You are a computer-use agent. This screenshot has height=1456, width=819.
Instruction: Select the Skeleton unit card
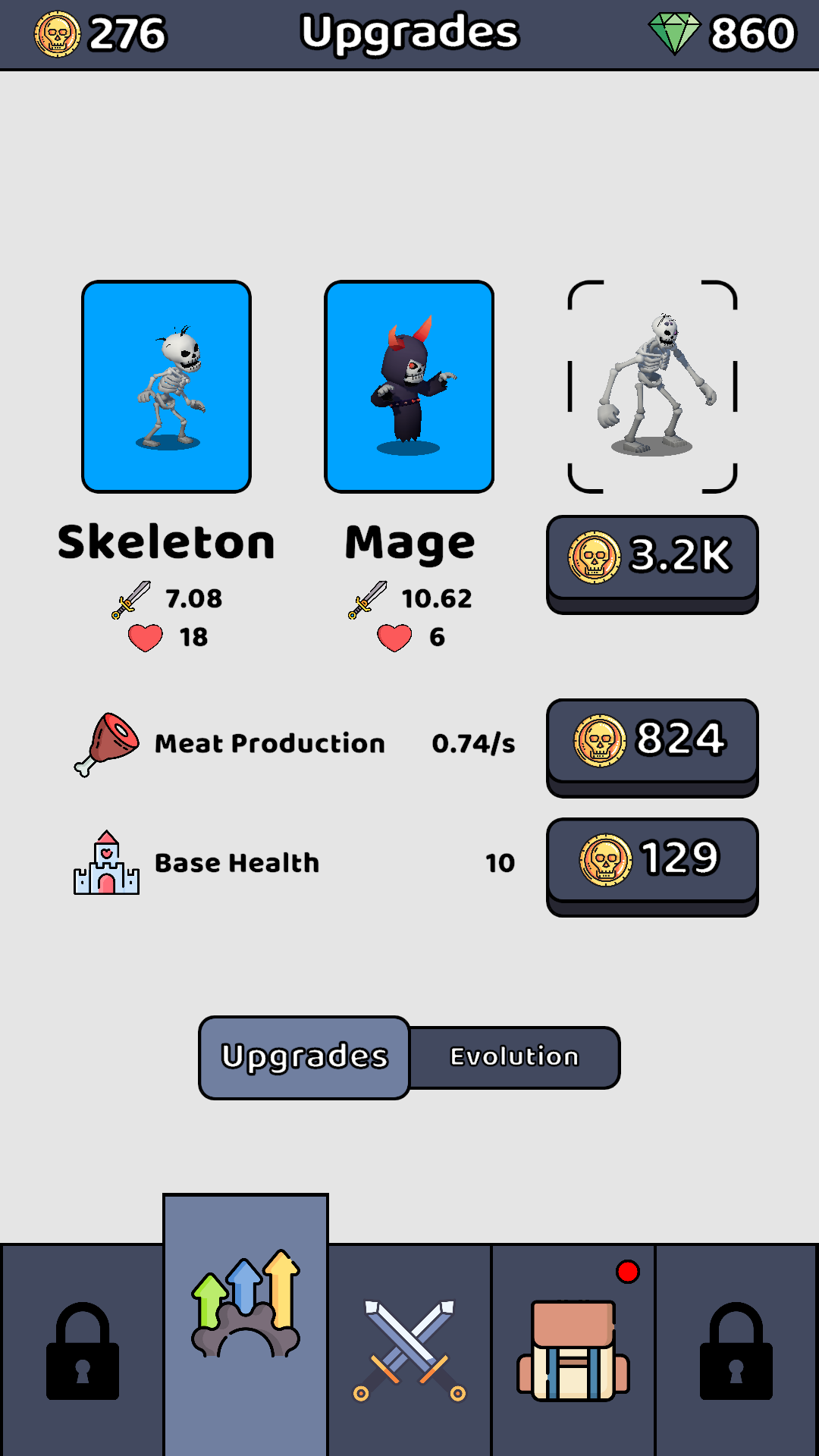[166, 387]
